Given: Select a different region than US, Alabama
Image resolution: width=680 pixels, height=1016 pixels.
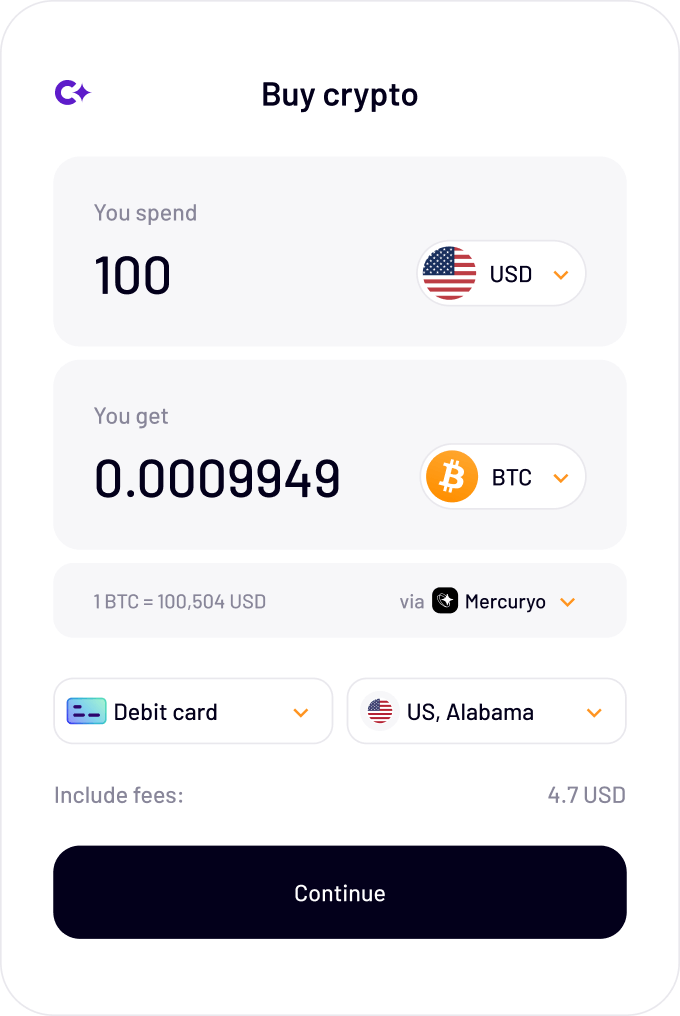Looking at the screenshot, I should click(486, 712).
